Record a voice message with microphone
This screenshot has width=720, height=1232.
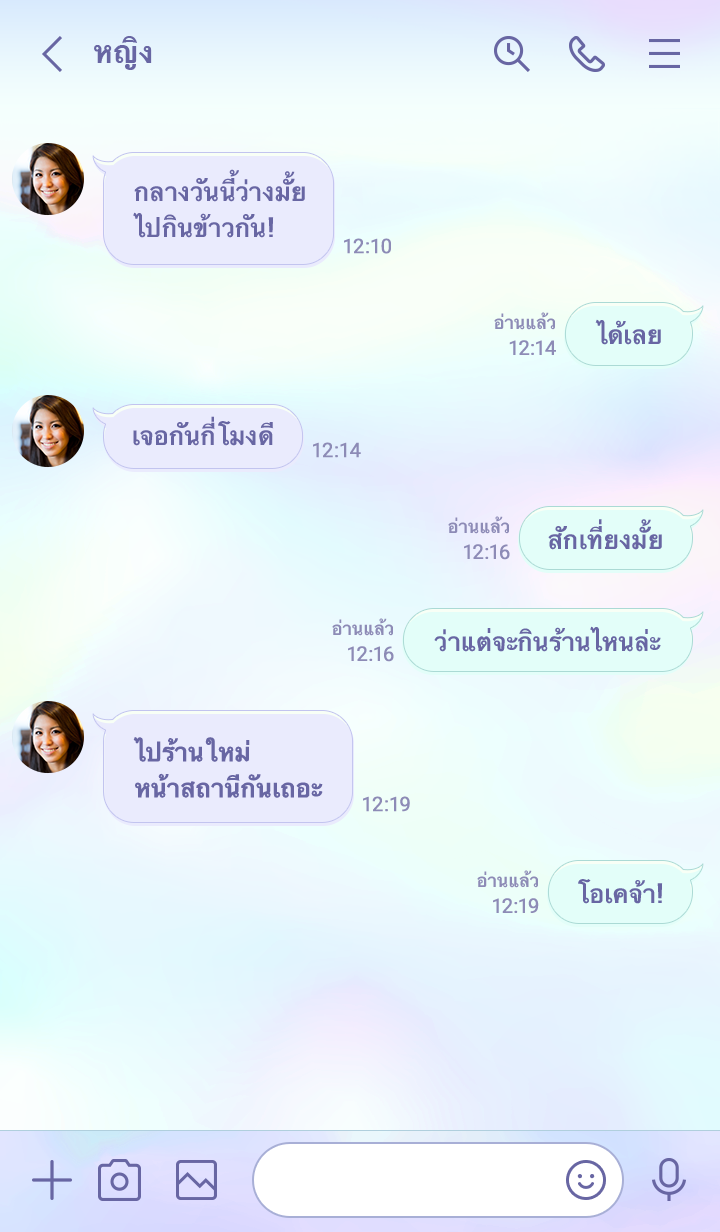tap(669, 1181)
